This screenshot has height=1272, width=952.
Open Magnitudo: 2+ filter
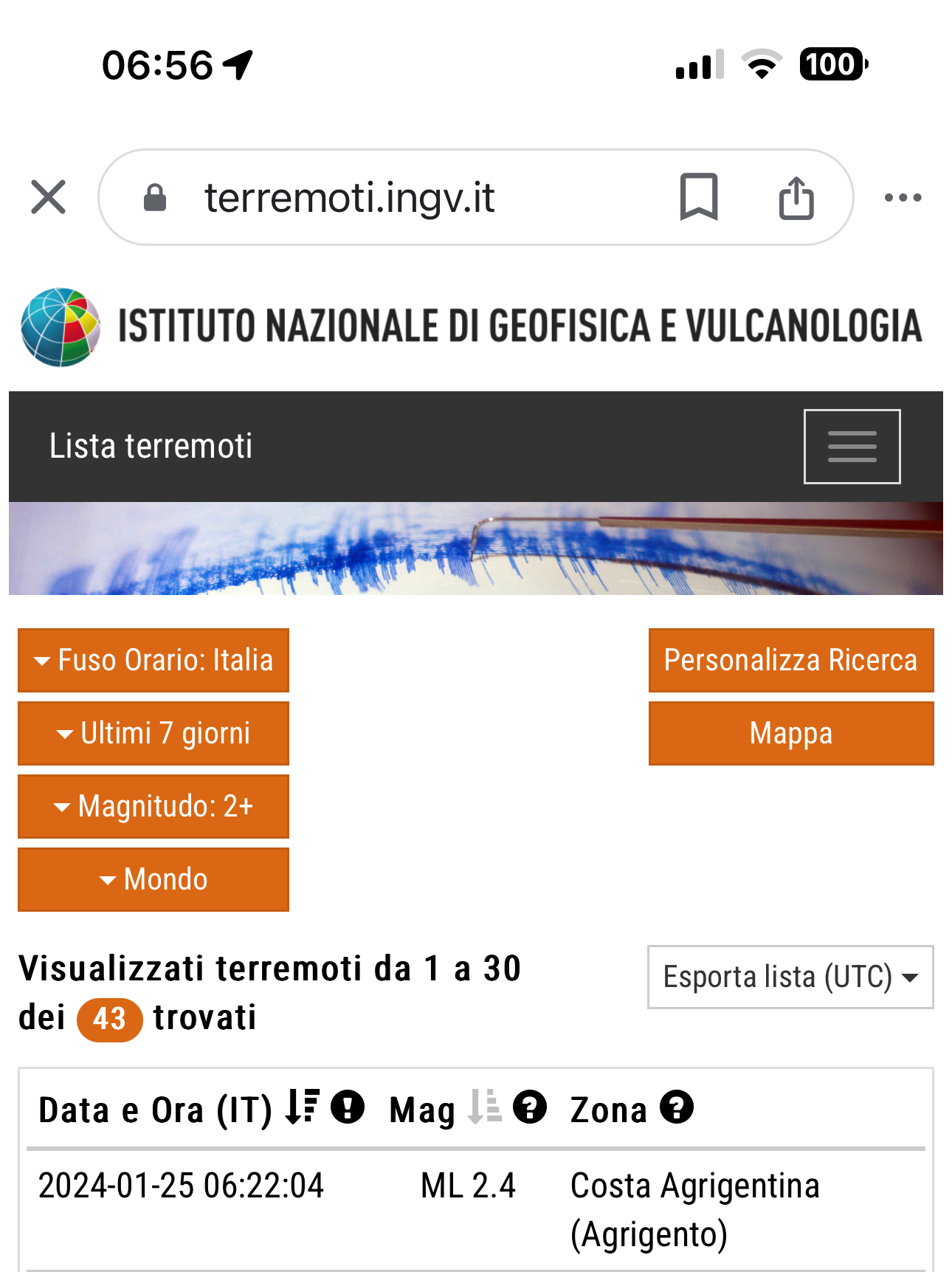[x=154, y=806]
